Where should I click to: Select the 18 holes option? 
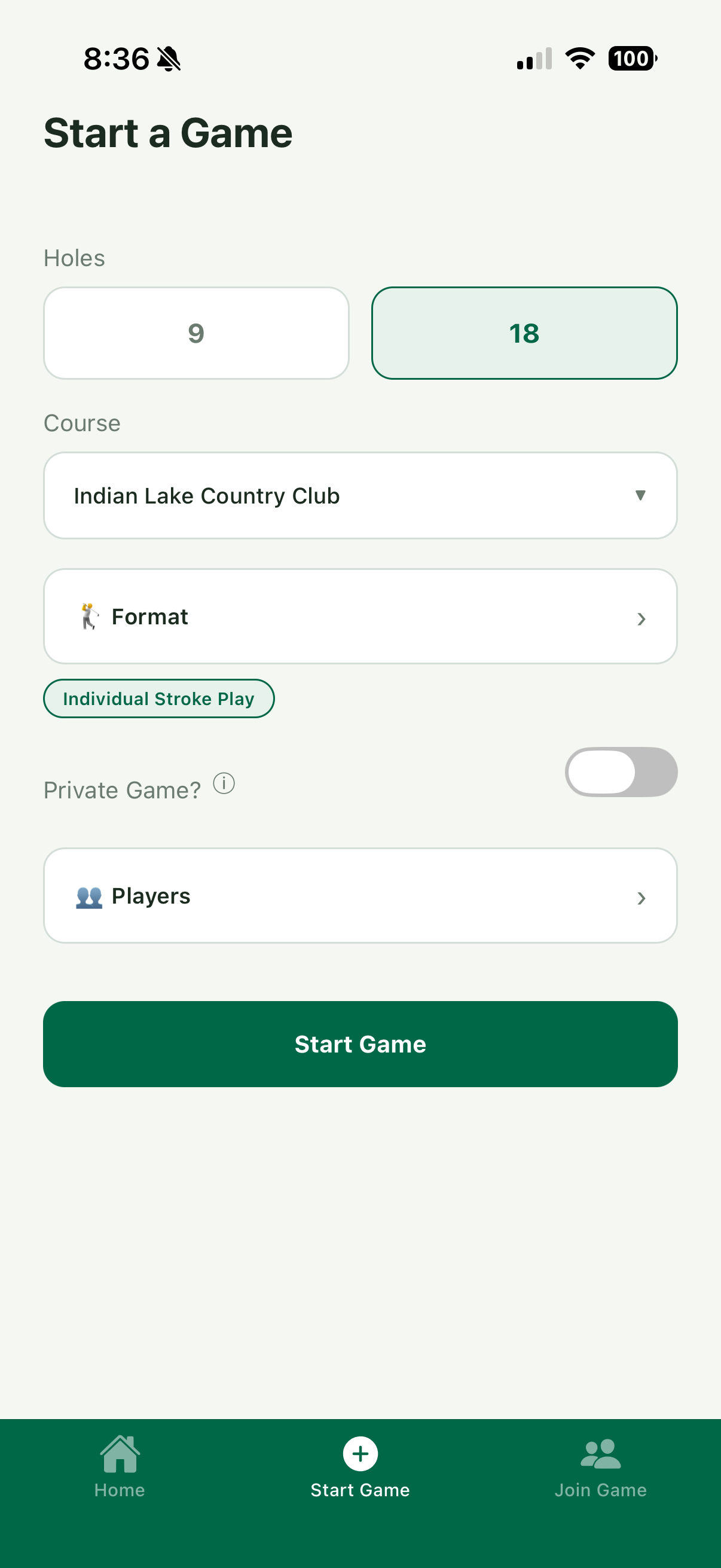point(524,333)
